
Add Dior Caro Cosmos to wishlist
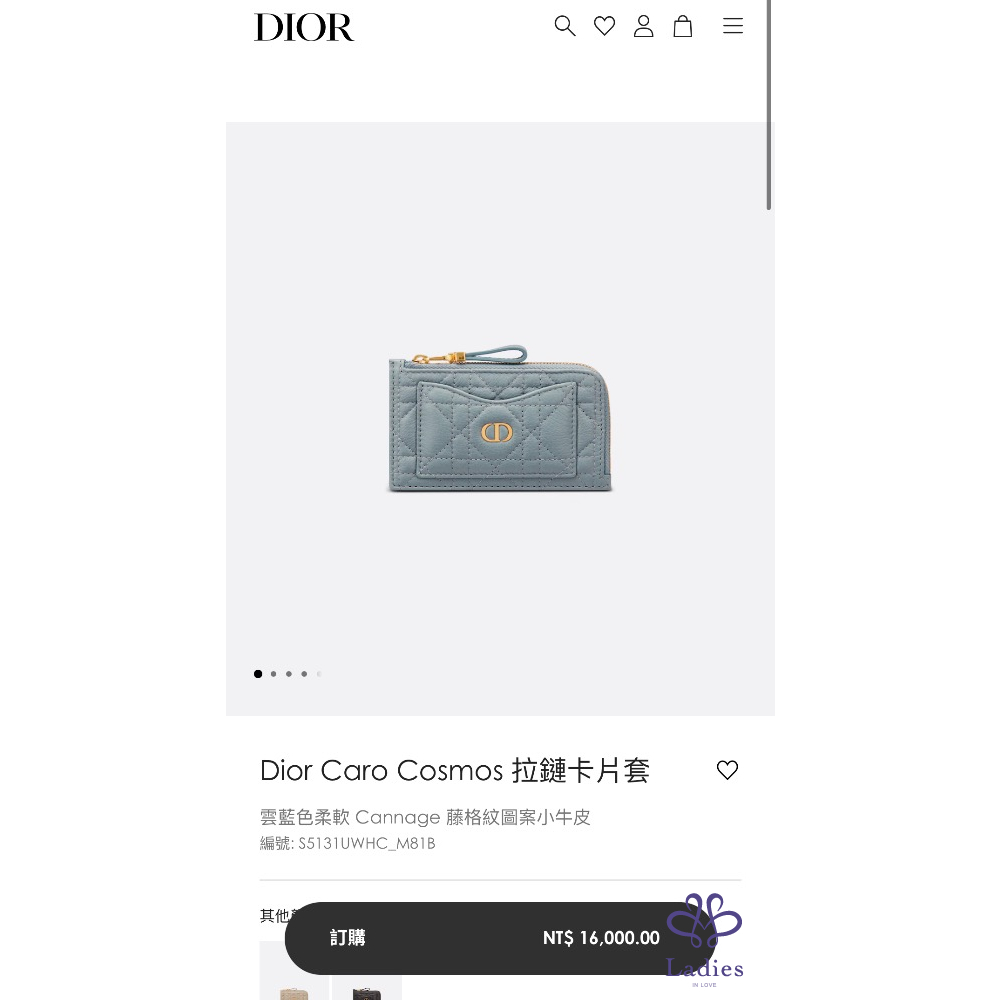click(727, 770)
